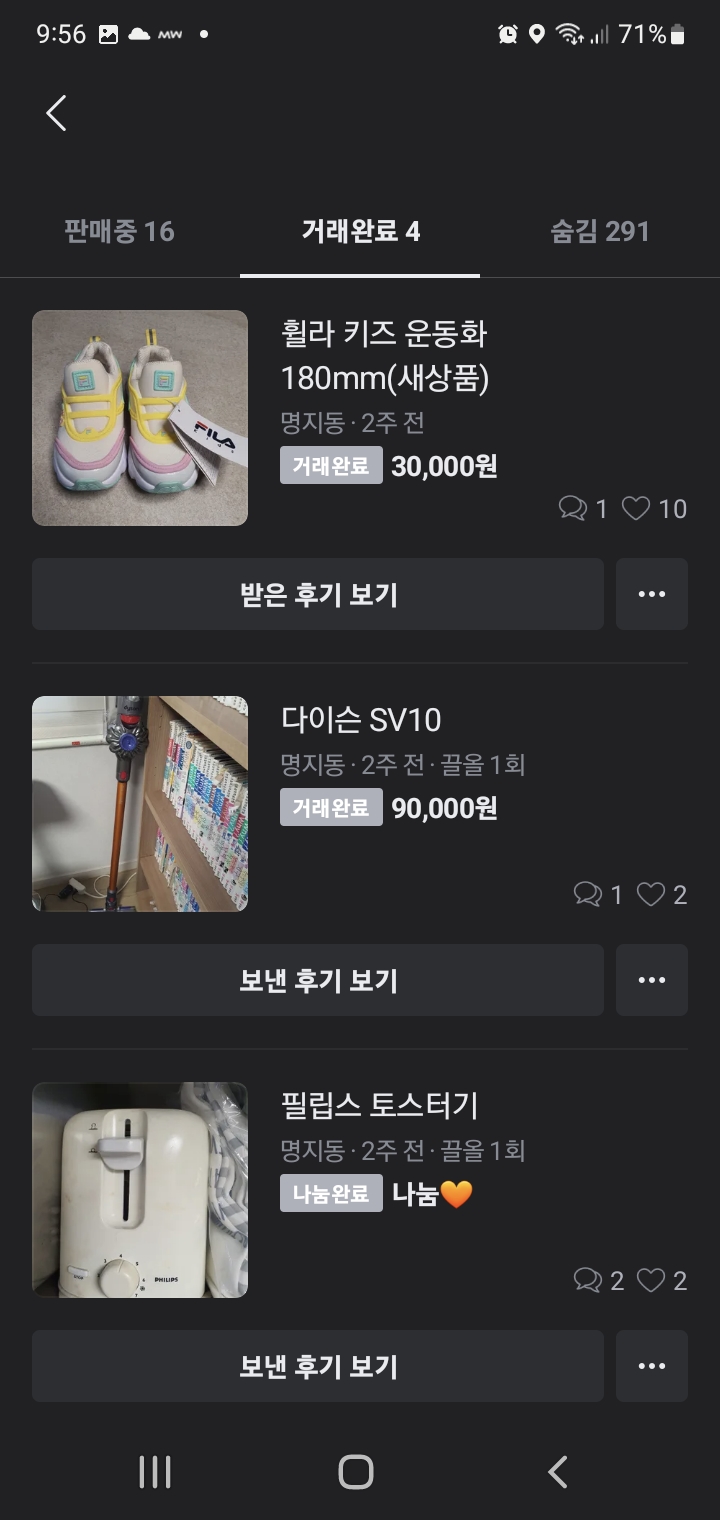Screen dimensions: 720x1520
Task: Select the 거래완료 4 tab
Action: tap(360, 232)
